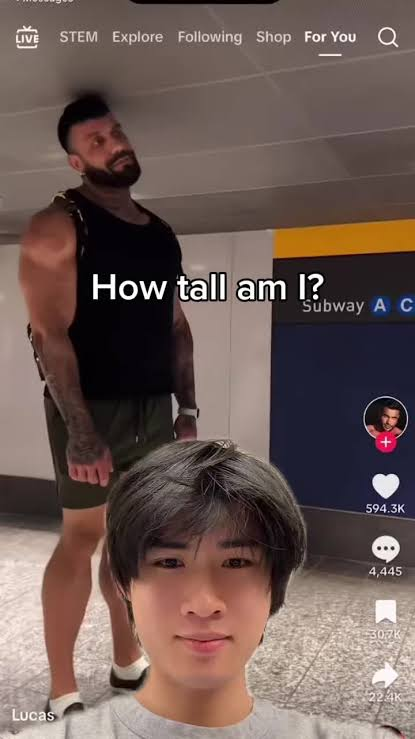The width and height of the screenshot is (415, 739).
Task: Go to the Shop tab
Action: [273, 37]
